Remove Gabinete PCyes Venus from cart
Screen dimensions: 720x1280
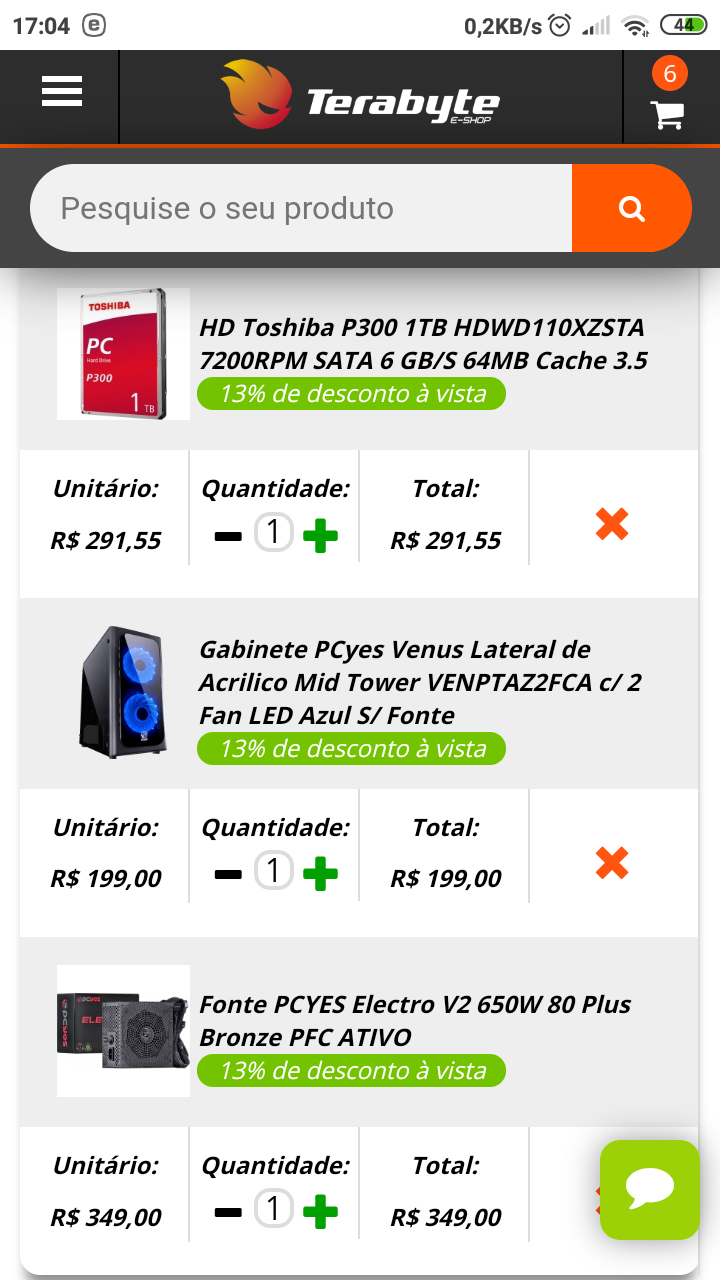pyautogui.click(x=612, y=862)
